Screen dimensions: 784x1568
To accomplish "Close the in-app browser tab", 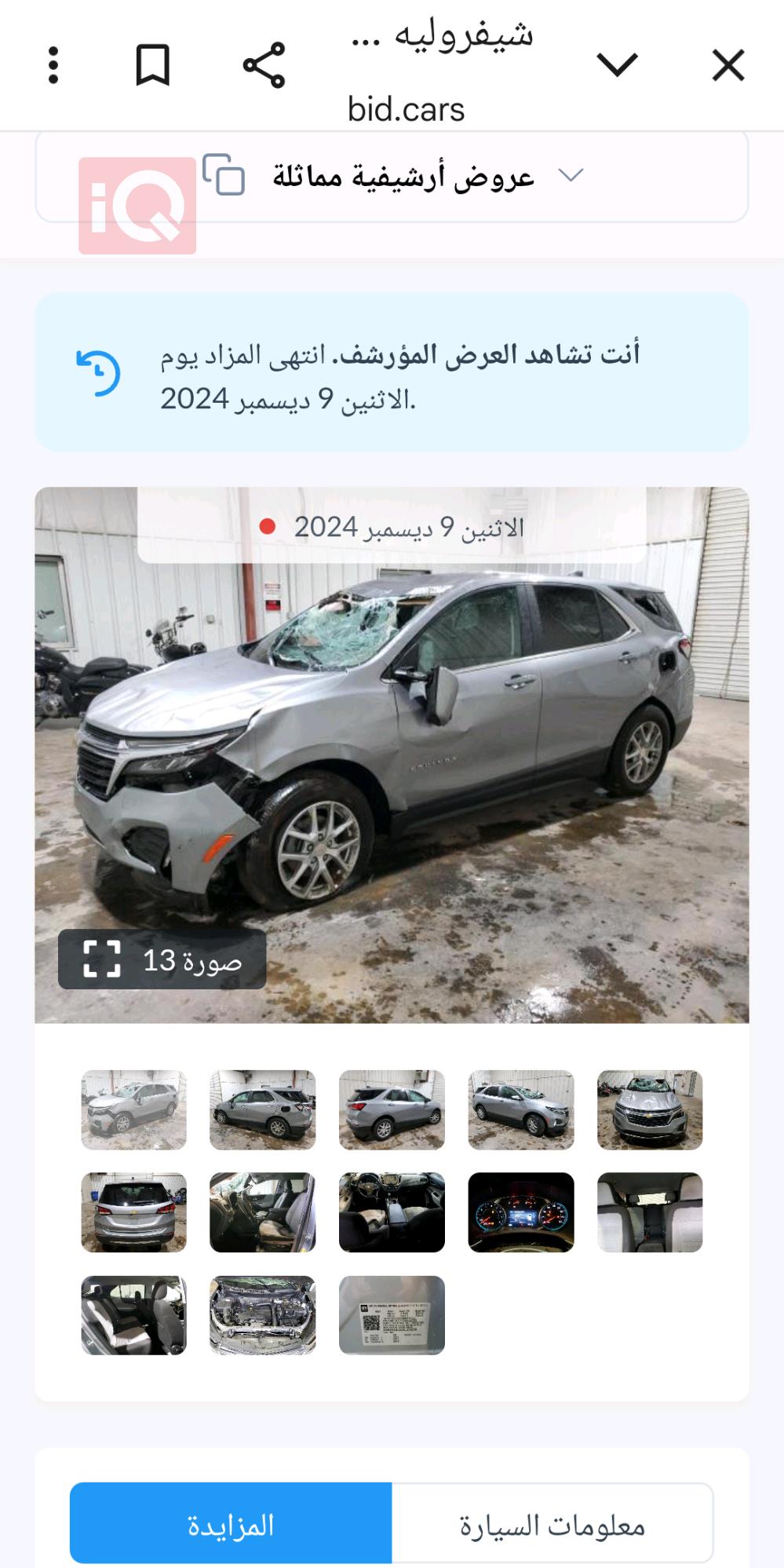I will pyautogui.click(x=727, y=65).
